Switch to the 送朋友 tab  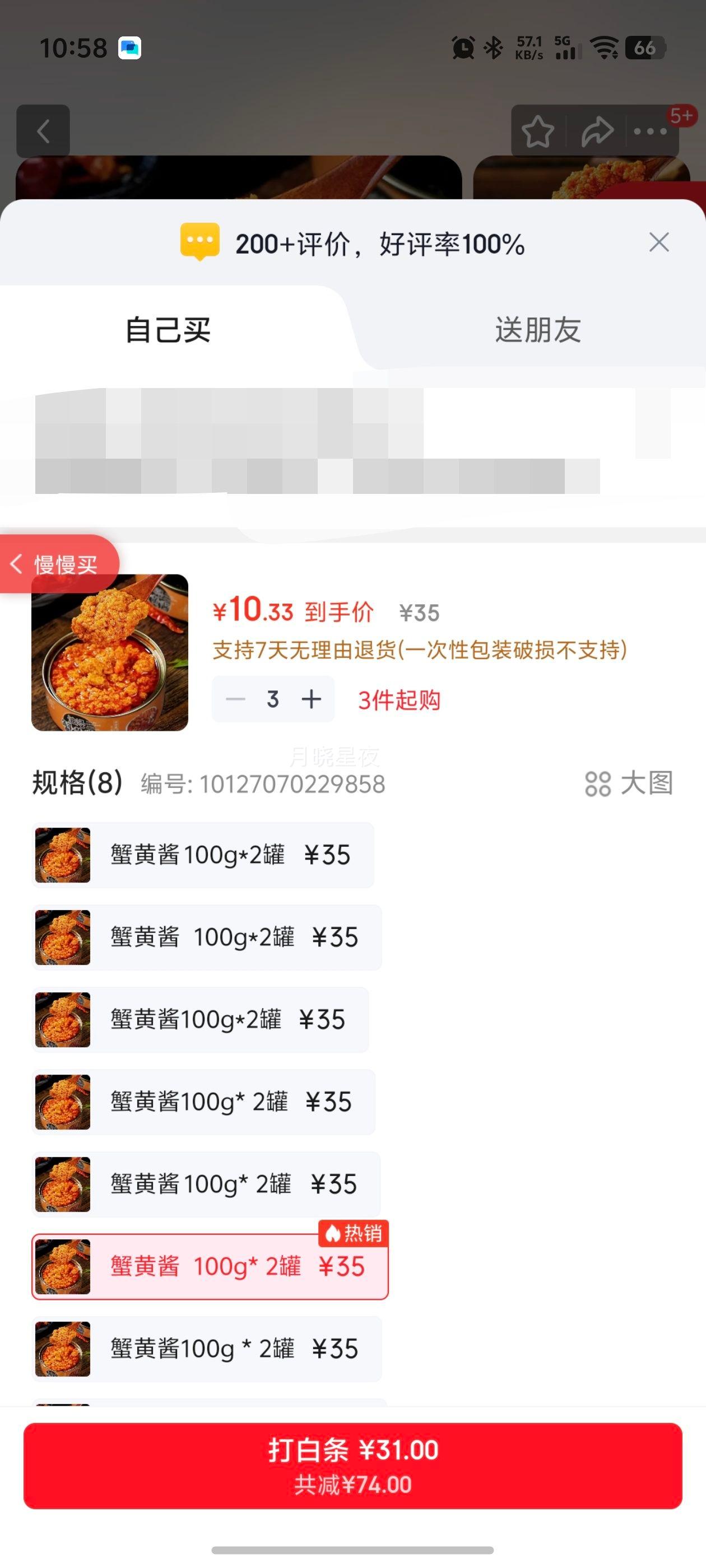point(538,329)
